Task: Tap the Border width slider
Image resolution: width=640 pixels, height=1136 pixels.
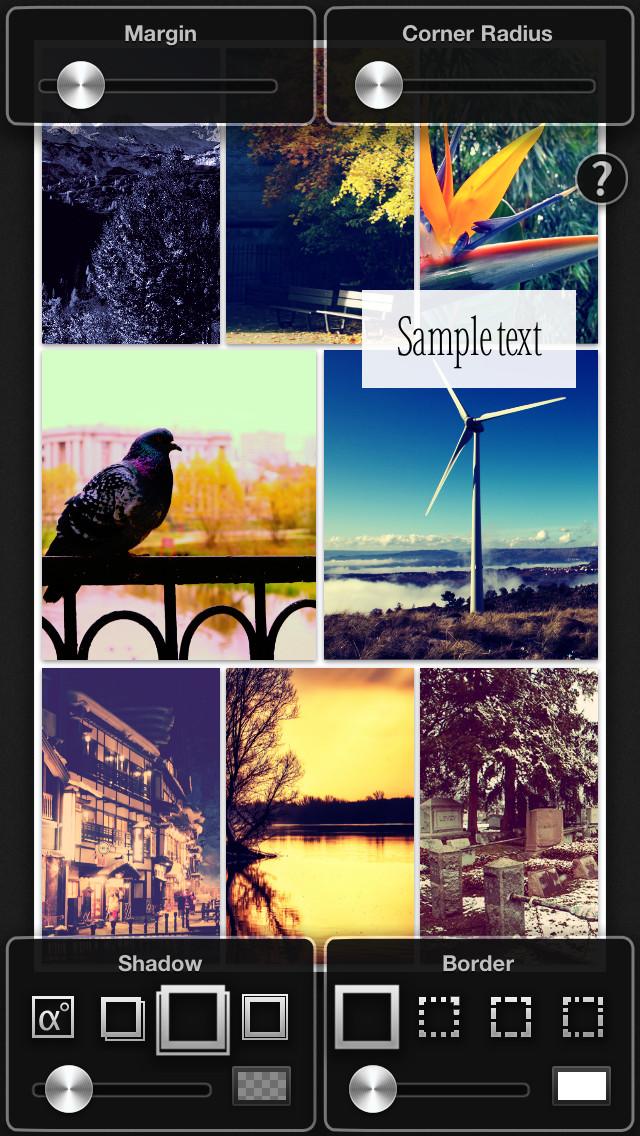Action: tap(439, 1089)
